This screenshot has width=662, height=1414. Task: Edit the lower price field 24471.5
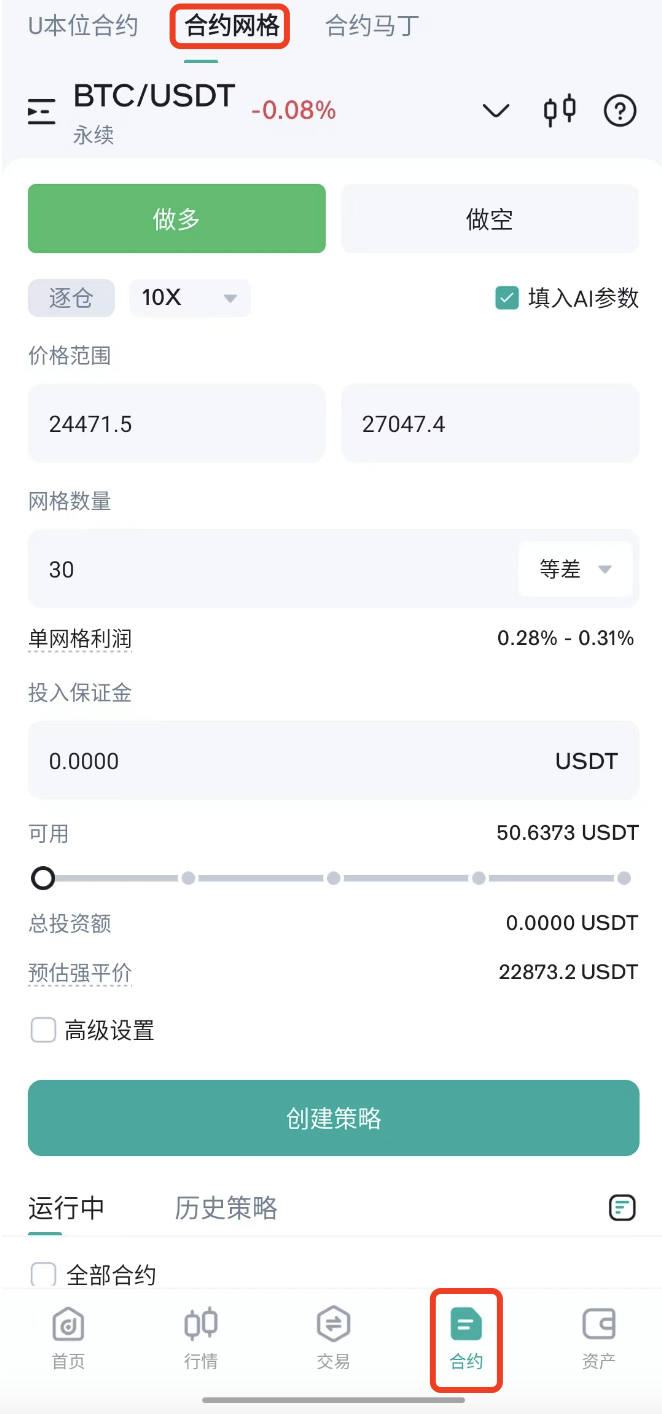[x=177, y=424]
